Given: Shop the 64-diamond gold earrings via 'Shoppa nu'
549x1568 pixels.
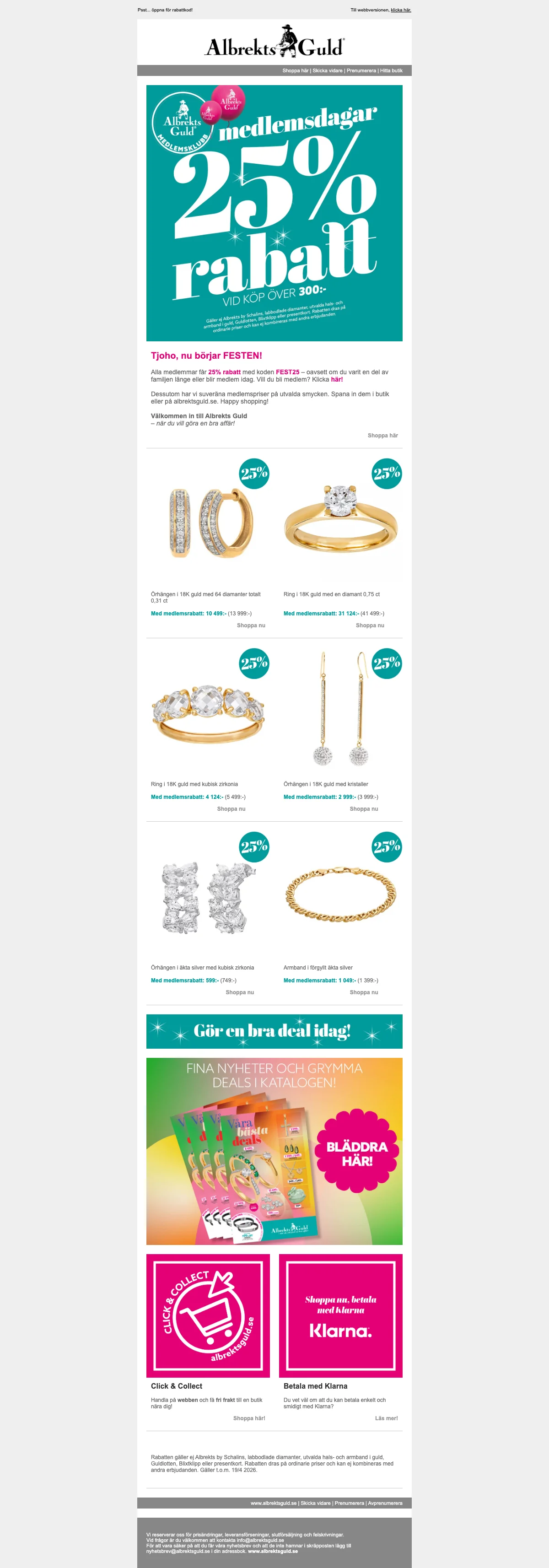Looking at the screenshot, I should pos(251,625).
